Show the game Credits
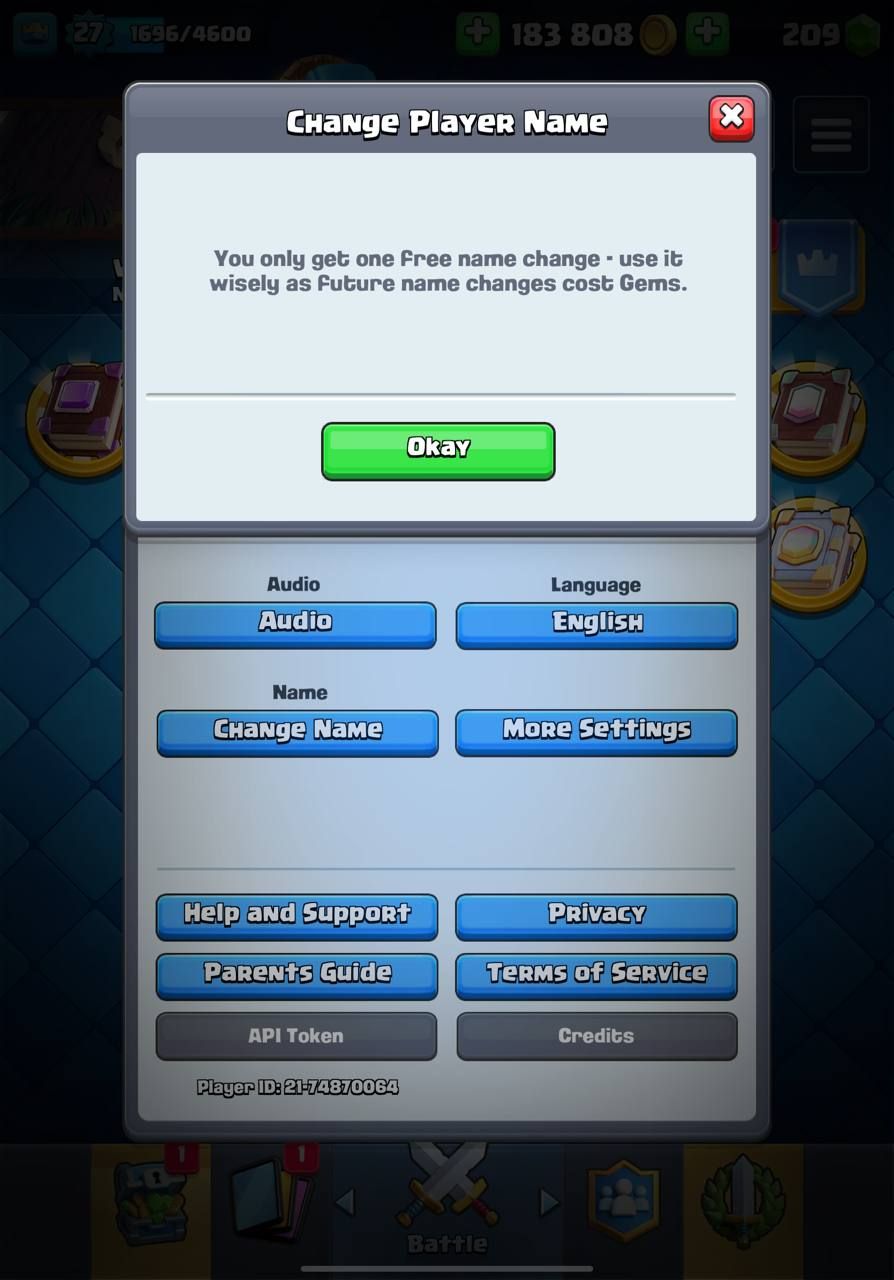The width and height of the screenshot is (894, 1280). point(596,1036)
